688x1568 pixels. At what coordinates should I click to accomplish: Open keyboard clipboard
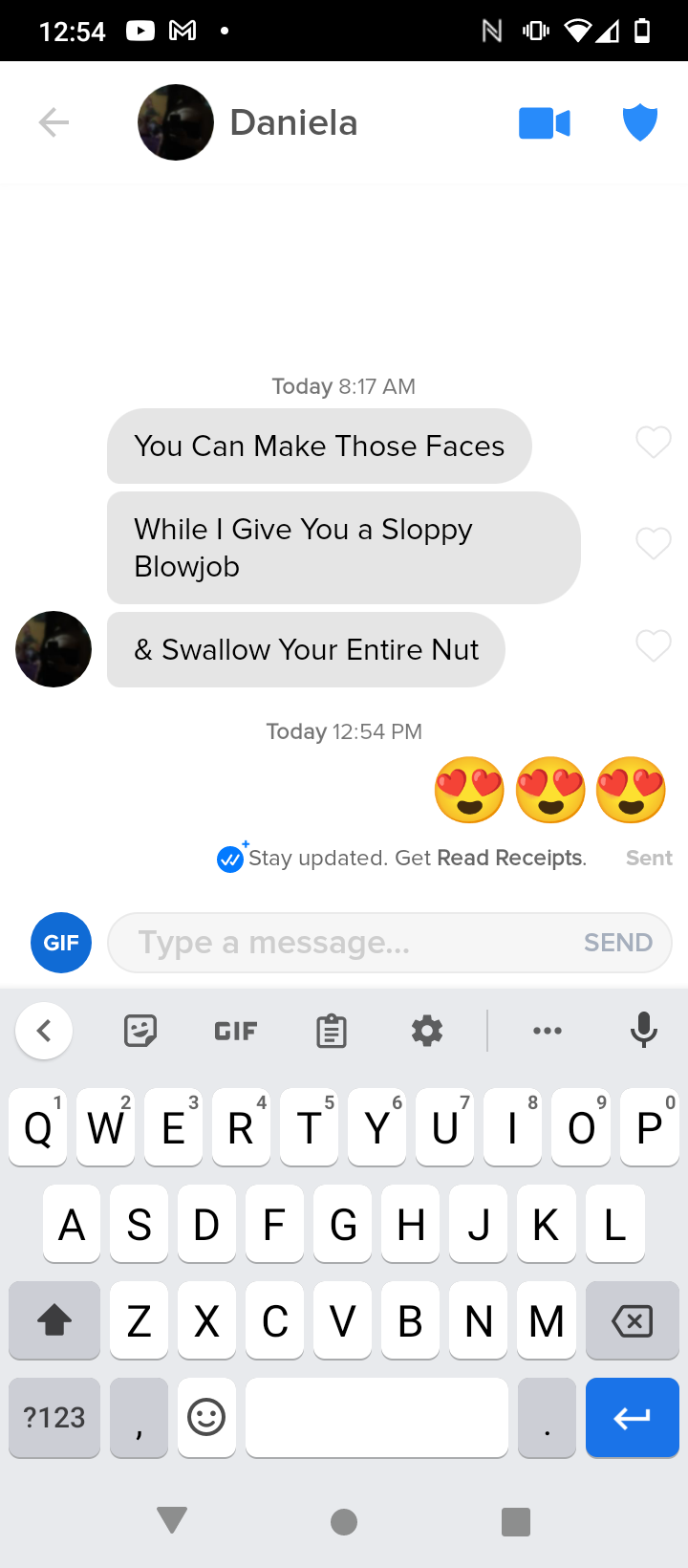[x=331, y=1031]
